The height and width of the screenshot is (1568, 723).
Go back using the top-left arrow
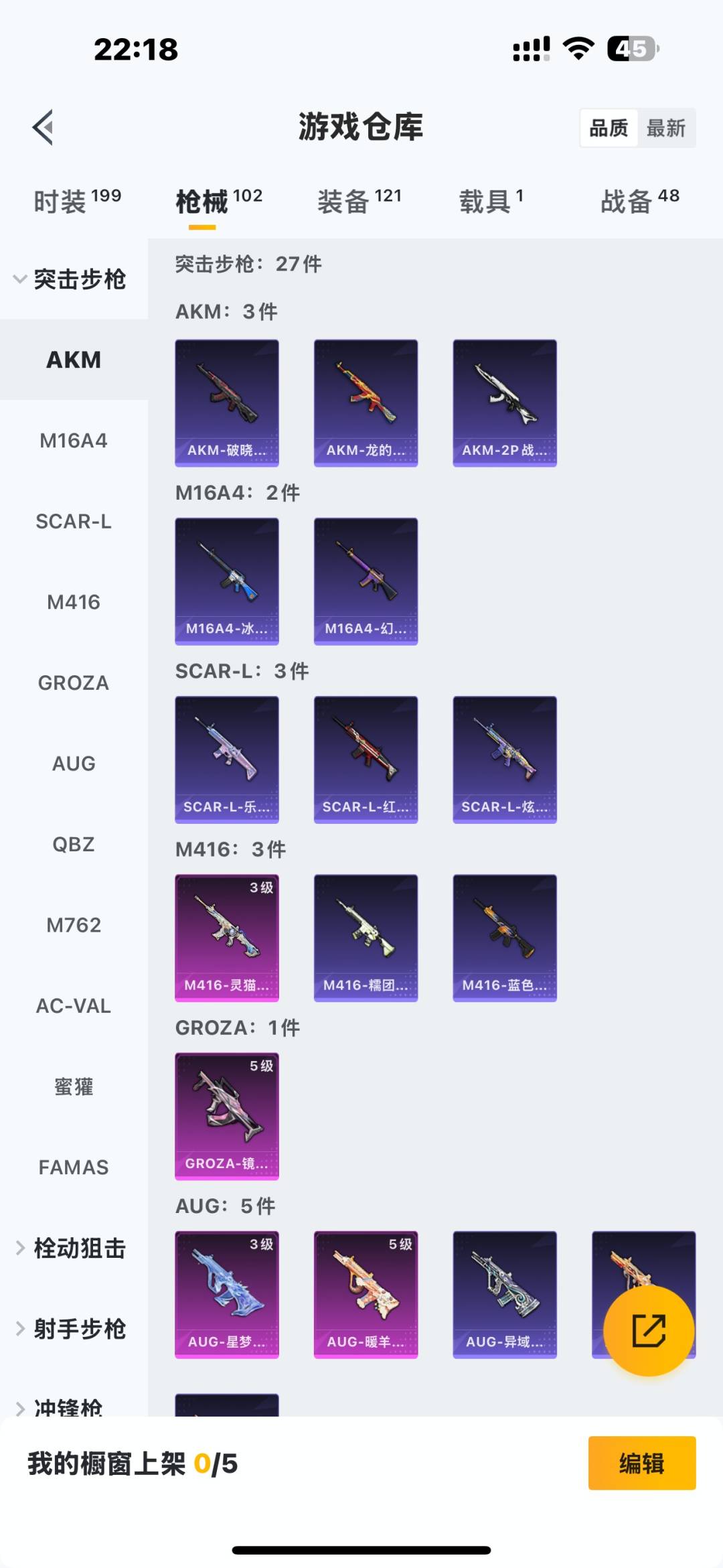click(44, 127)
